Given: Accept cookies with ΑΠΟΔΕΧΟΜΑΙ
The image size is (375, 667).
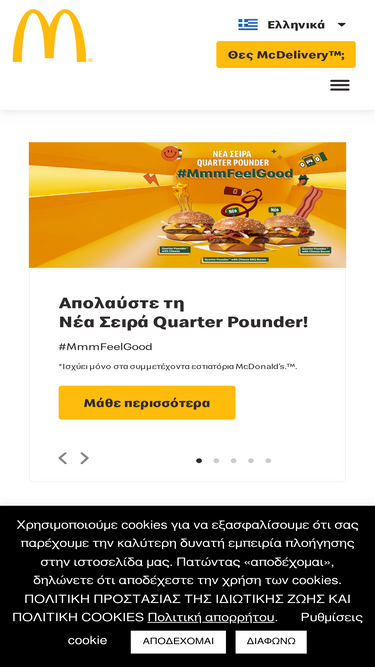Looking at the screenshot, I should (178, 641).
